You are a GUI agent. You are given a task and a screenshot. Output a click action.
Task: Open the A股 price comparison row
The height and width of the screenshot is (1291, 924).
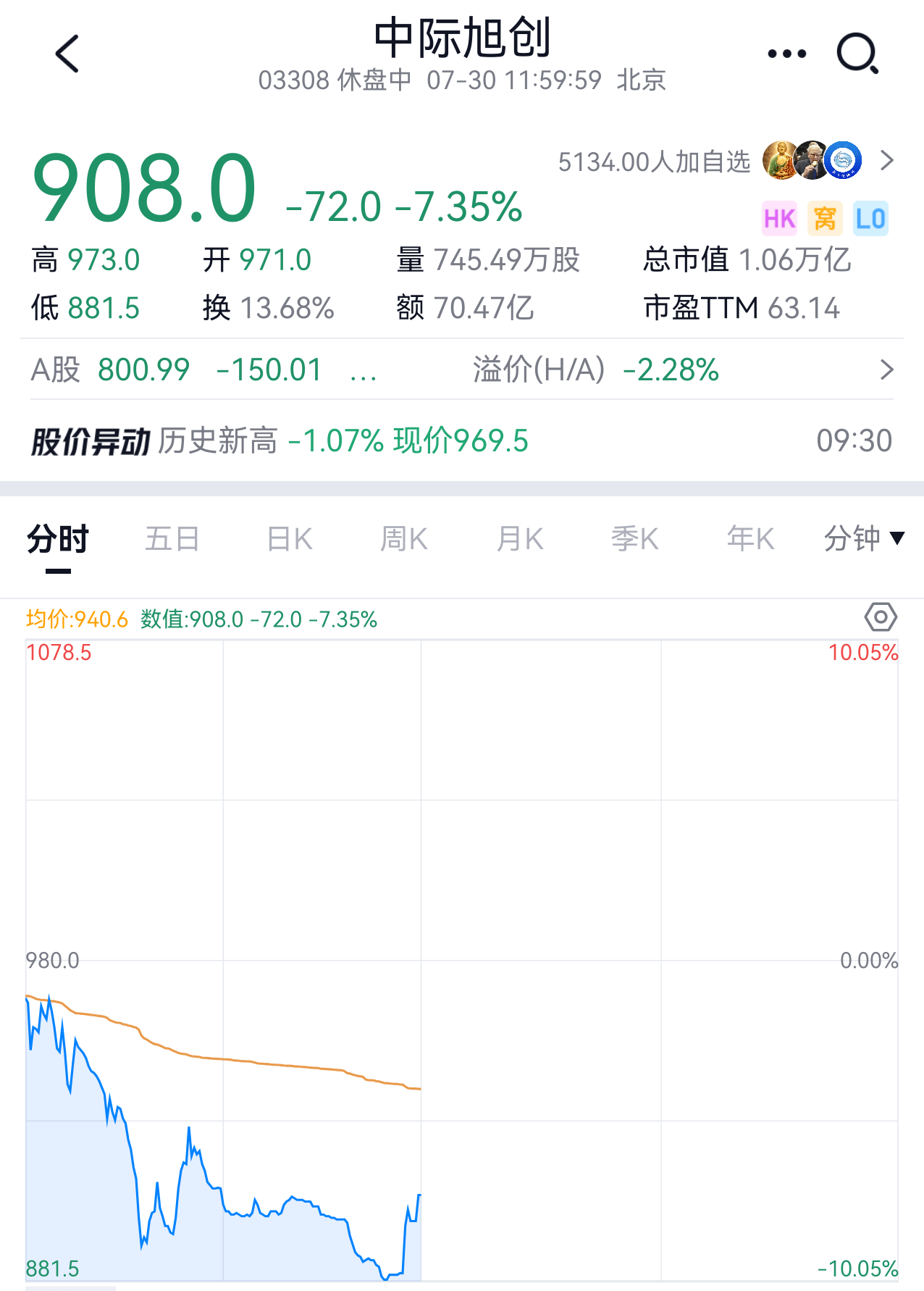462,369
